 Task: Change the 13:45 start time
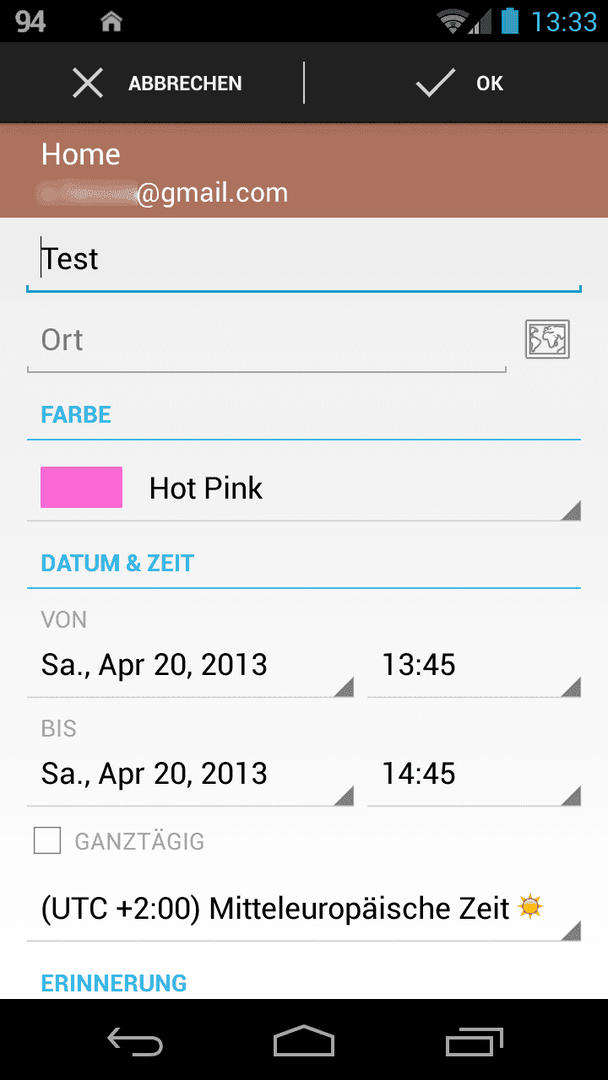coord(474,665)
